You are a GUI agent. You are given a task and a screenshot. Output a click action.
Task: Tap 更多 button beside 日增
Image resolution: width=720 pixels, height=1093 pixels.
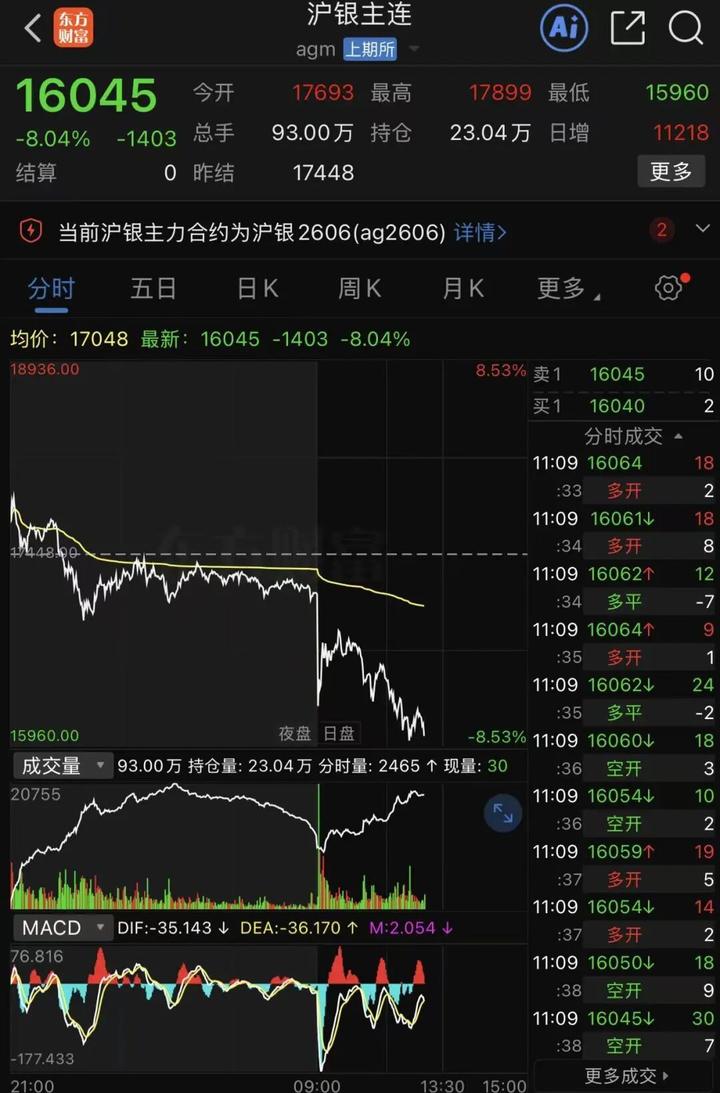click(670, 171)
